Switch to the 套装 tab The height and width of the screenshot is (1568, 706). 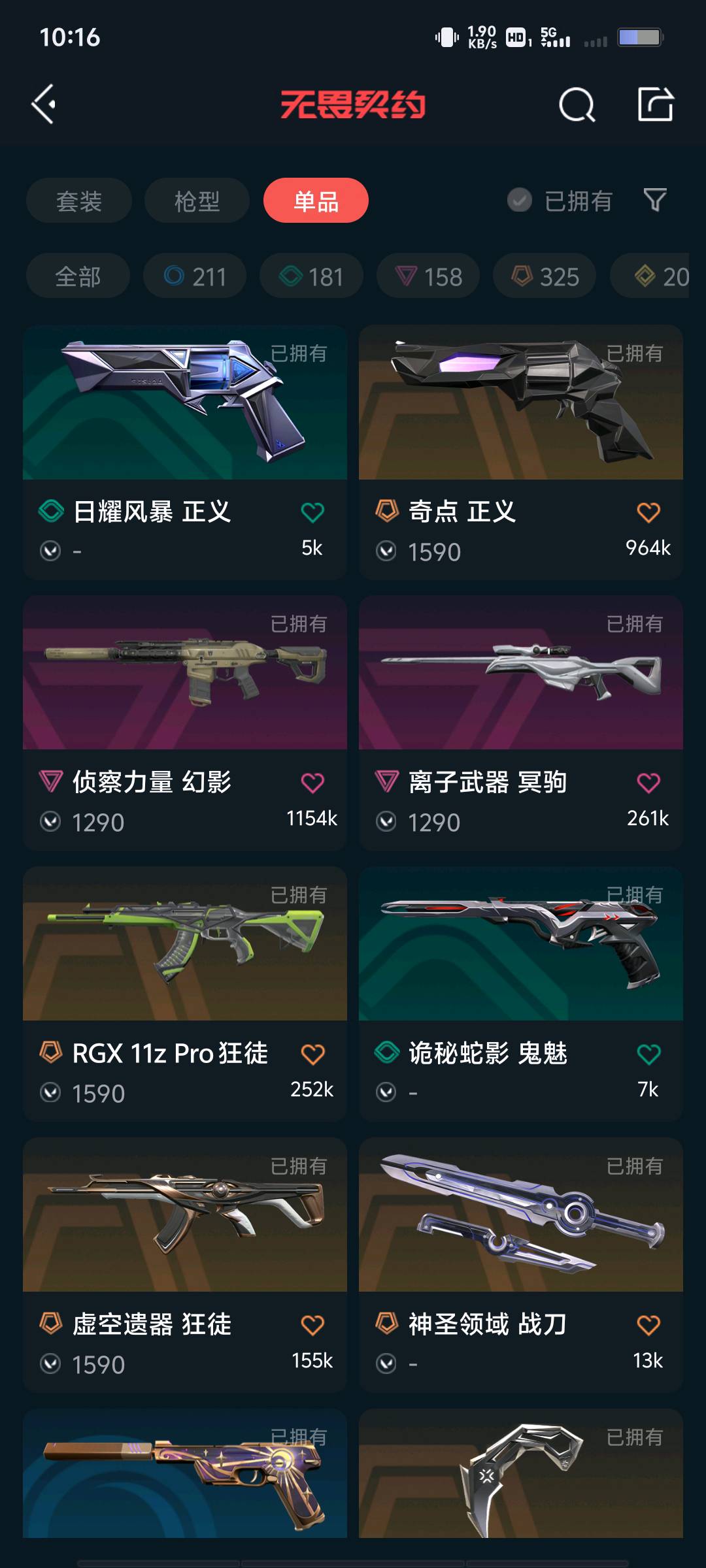[79, 201]
